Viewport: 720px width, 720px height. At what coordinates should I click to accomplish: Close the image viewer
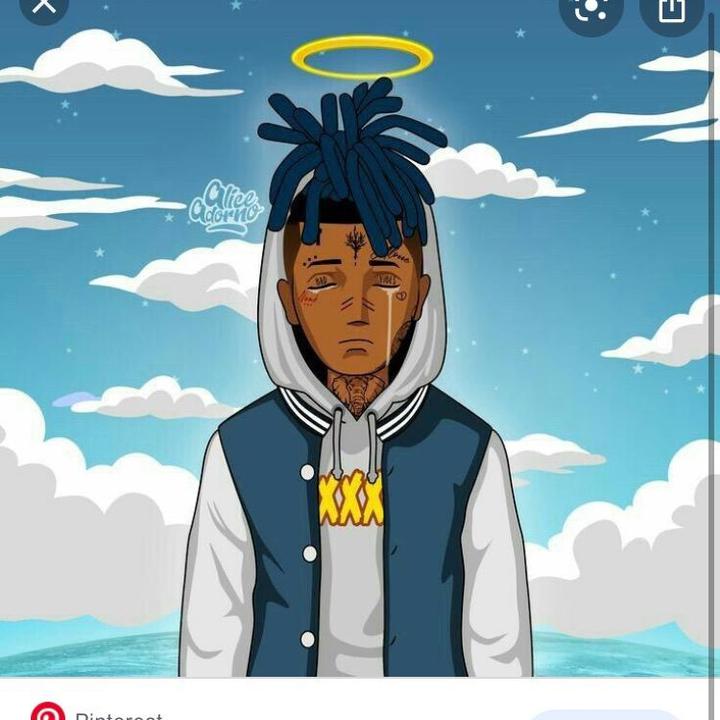[x=44, y=6]
